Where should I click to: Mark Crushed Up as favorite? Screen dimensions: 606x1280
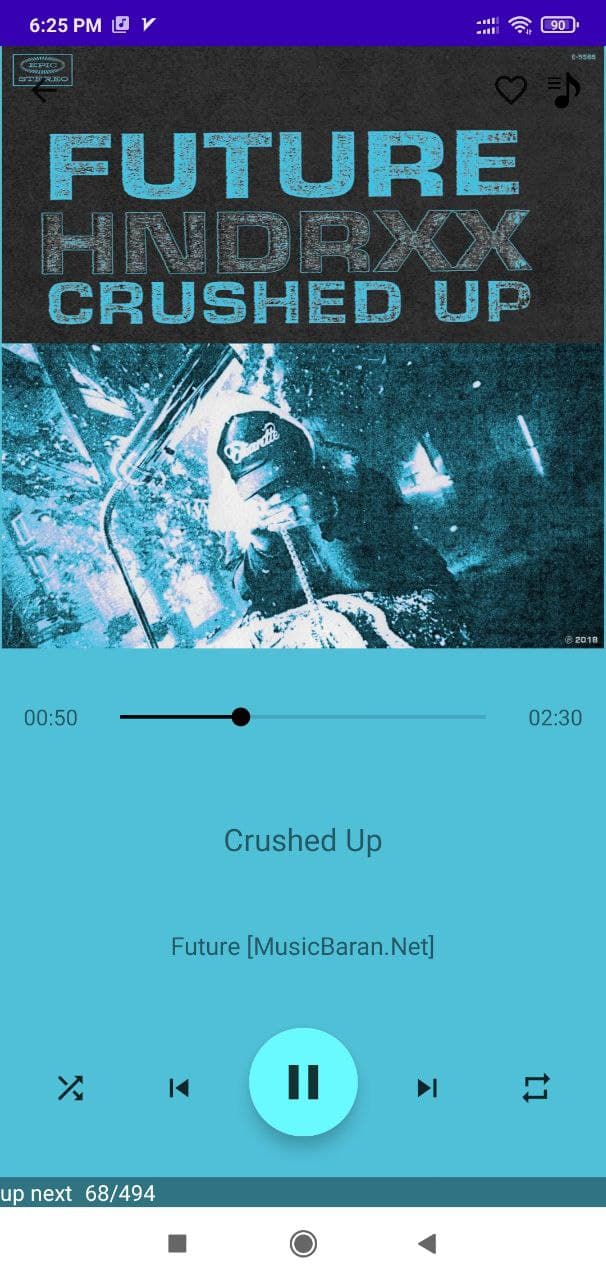tap(511, 91)
